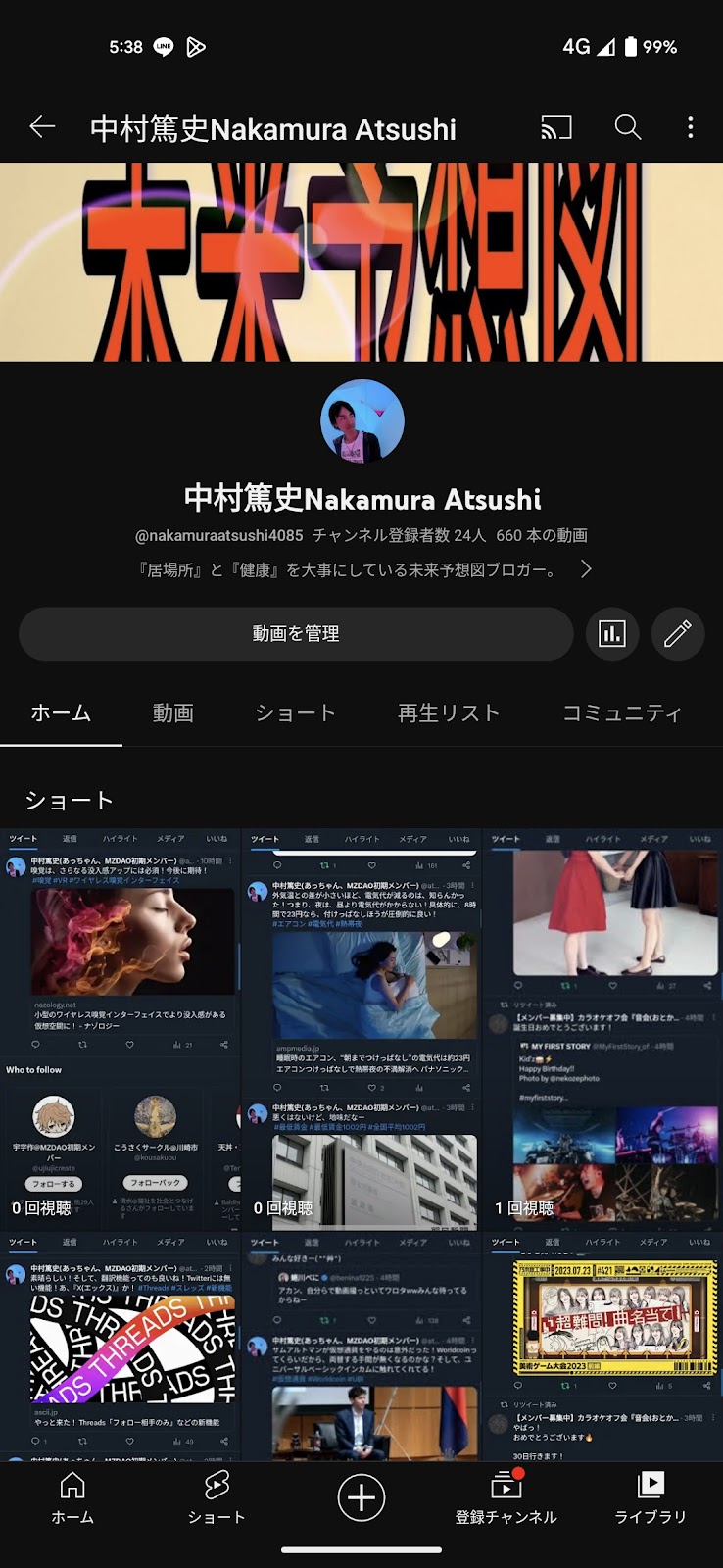Open ショート in bottom navigation
The image size is (723, 1568).
tap(217, 1499)
